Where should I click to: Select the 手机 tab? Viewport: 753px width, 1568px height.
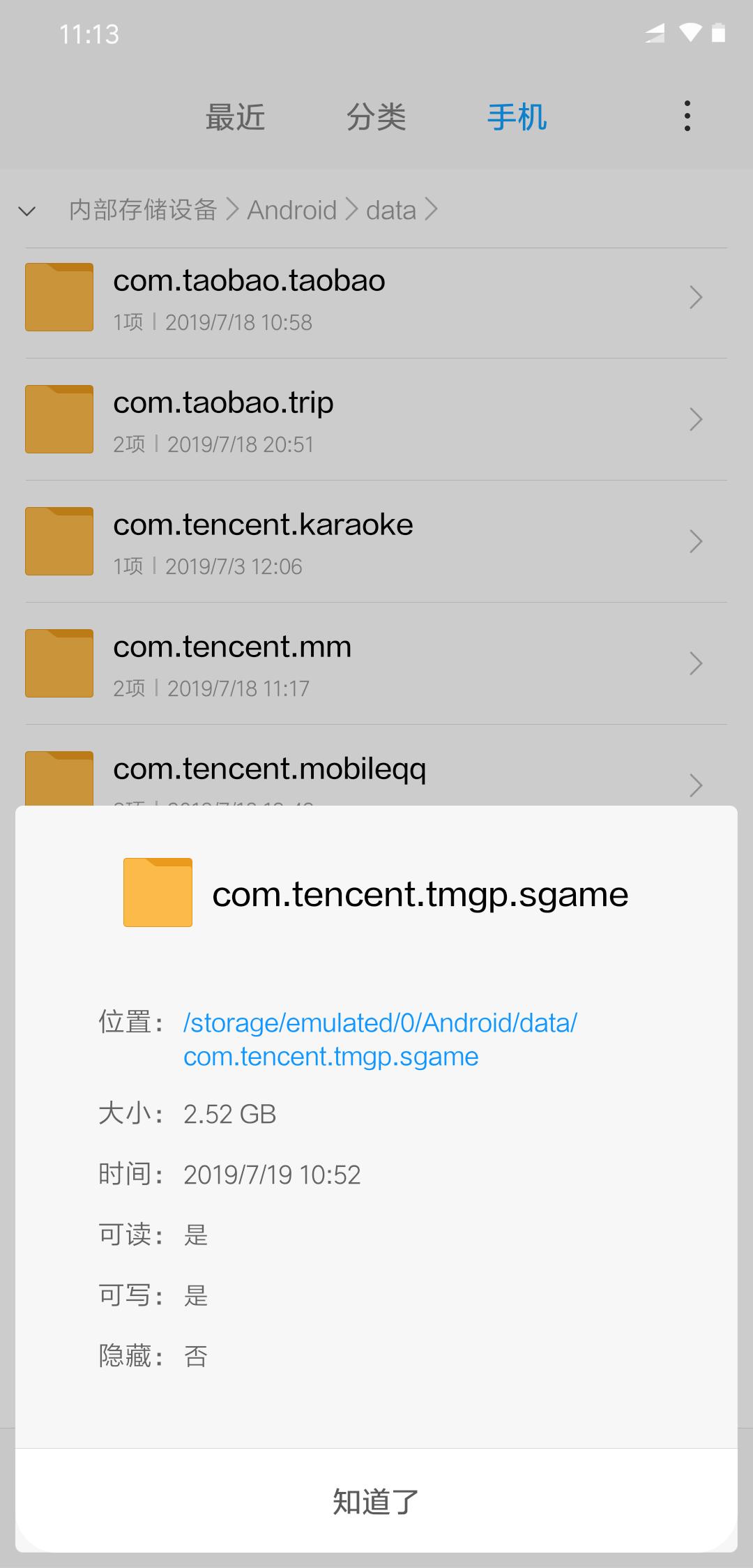517,116
